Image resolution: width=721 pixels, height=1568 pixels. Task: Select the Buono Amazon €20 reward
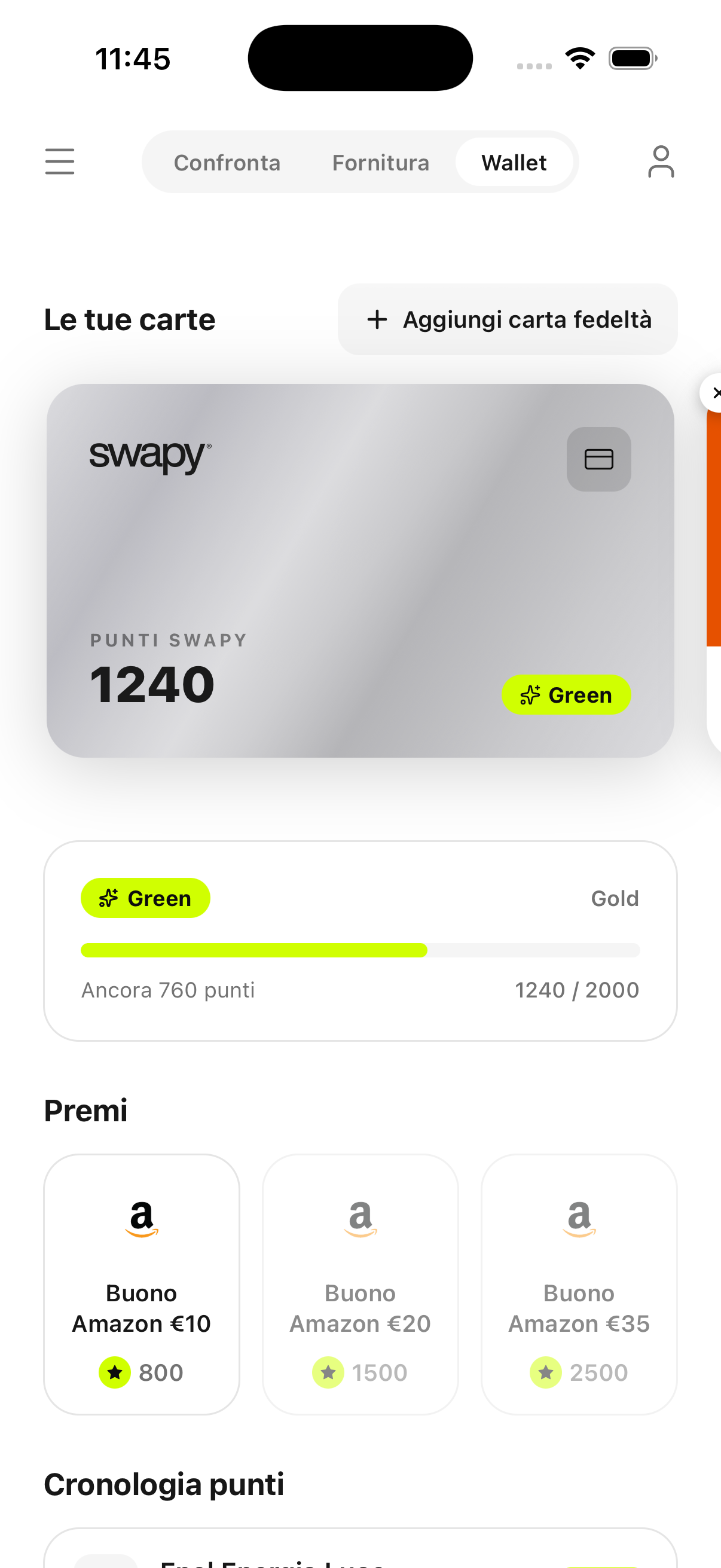click(360, 1285)
